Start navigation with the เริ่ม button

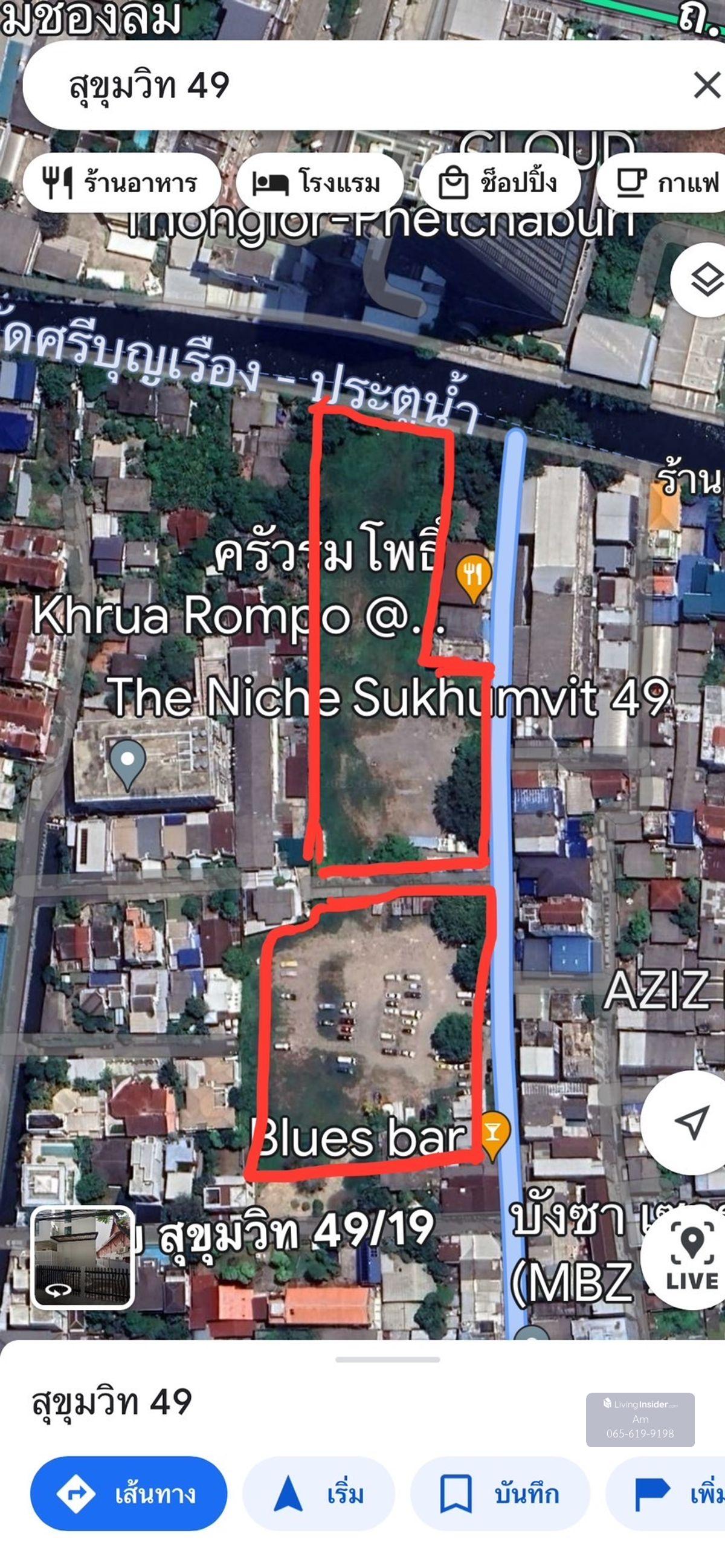coord(319,1493)
